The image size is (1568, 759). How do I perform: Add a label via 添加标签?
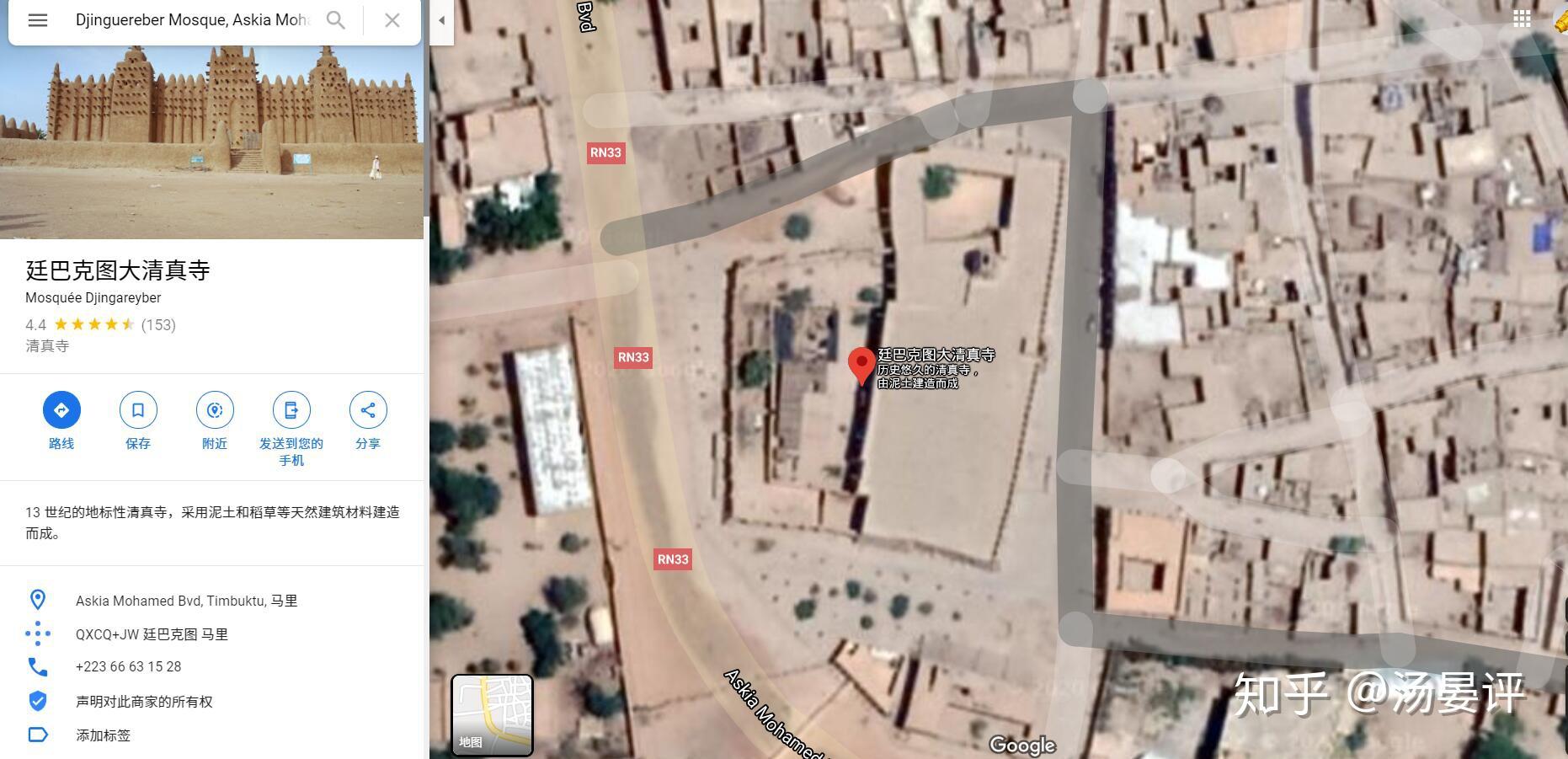pyautogui.click(x=103, y=735)
